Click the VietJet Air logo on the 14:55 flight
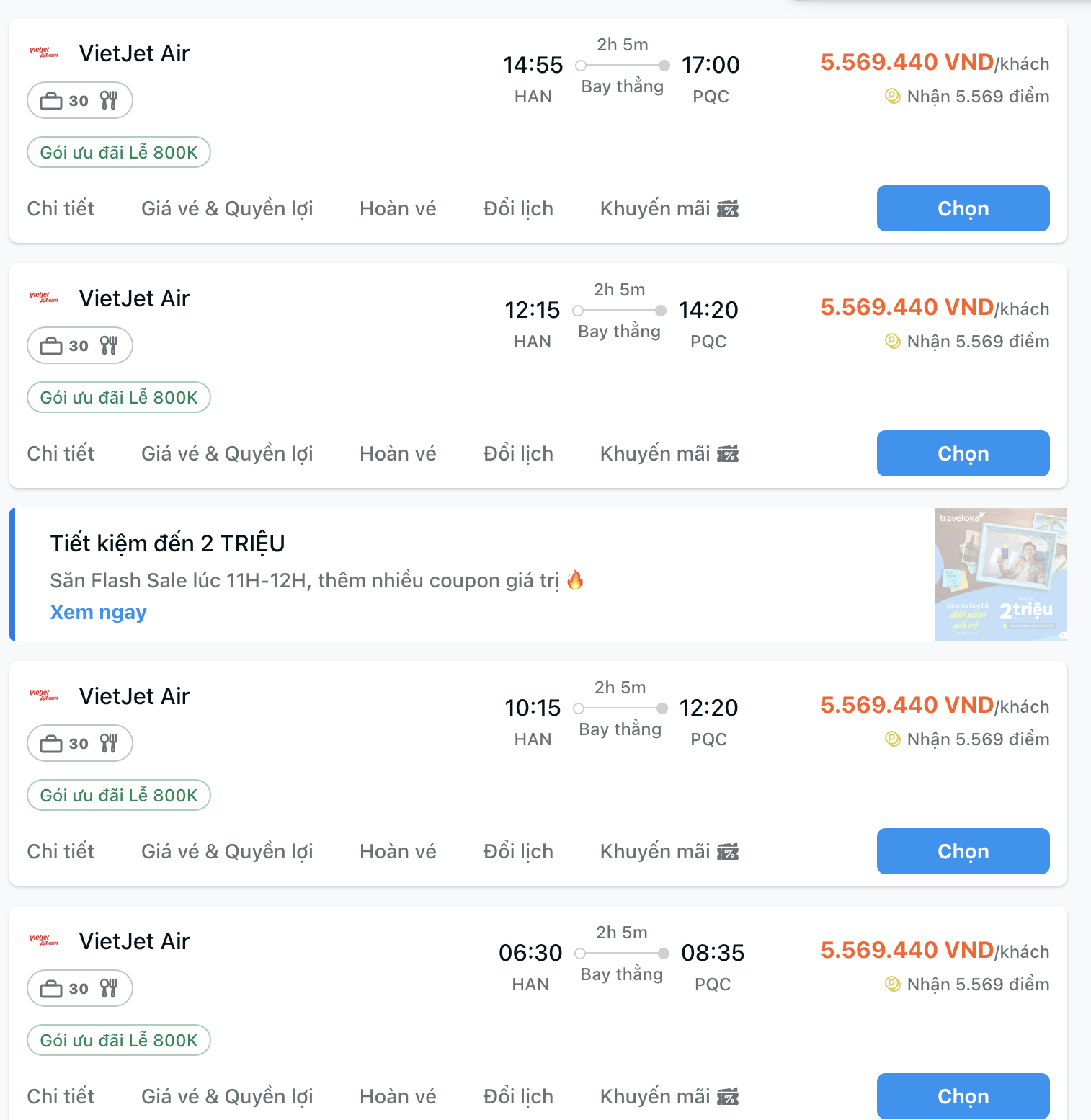 [44, 52]
